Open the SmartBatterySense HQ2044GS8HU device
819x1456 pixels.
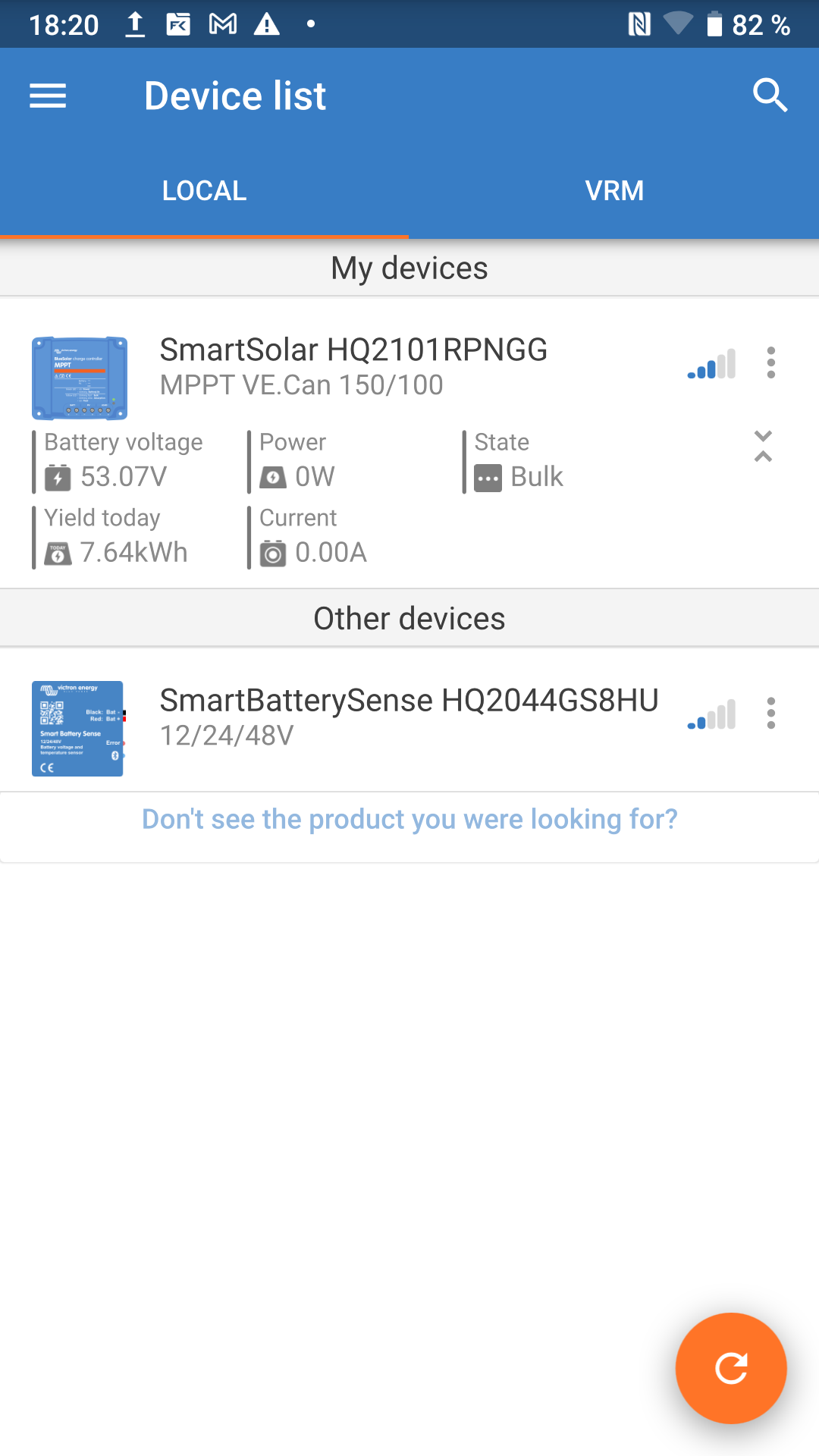pyautogui.click(x=408, y=717)
